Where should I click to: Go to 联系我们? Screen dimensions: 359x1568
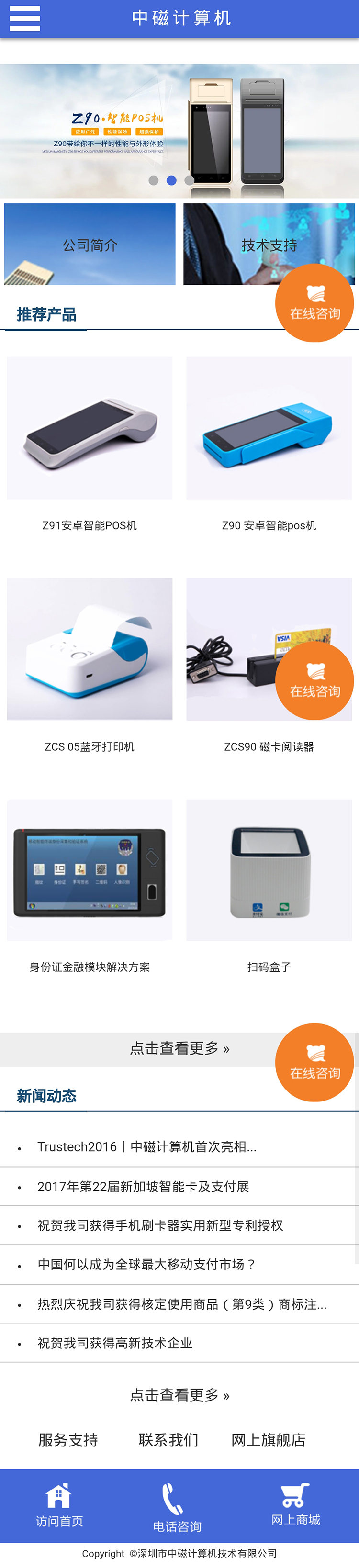[168, 1440]
